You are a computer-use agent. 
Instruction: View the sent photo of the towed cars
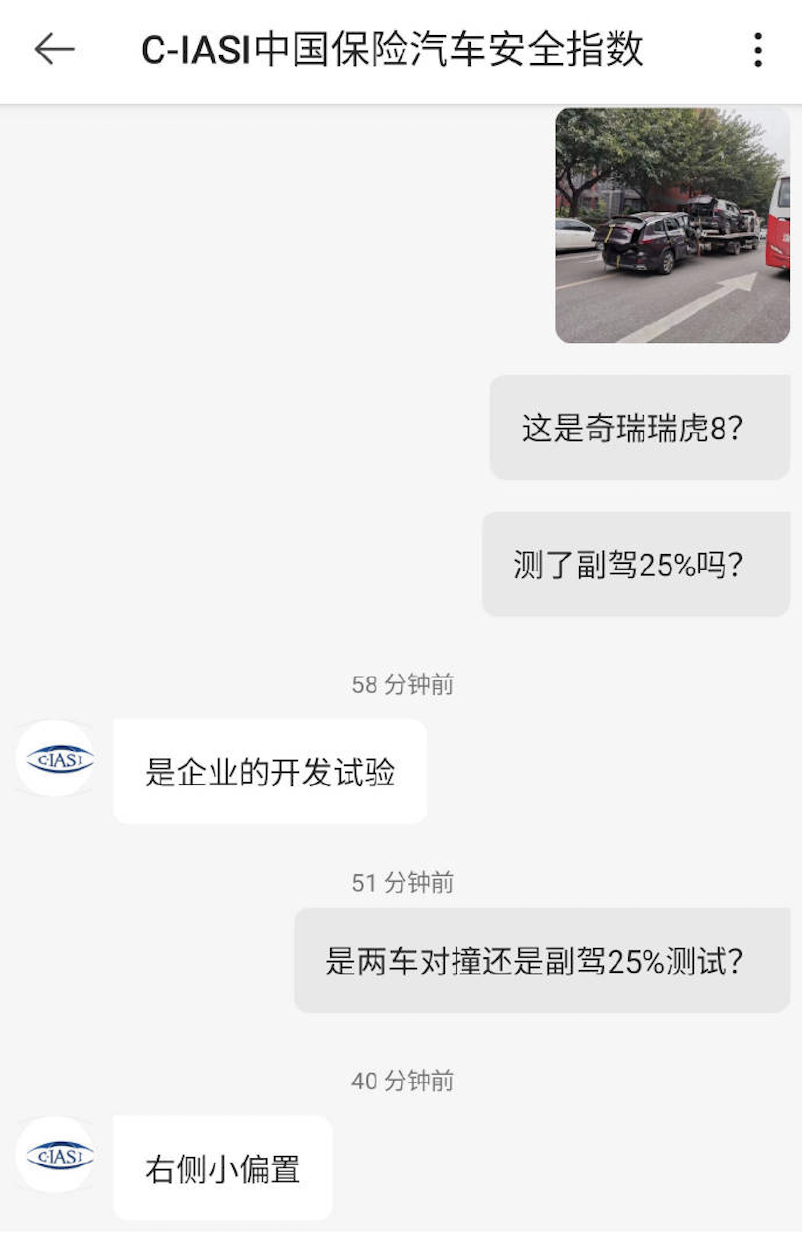tap(672, 225)
